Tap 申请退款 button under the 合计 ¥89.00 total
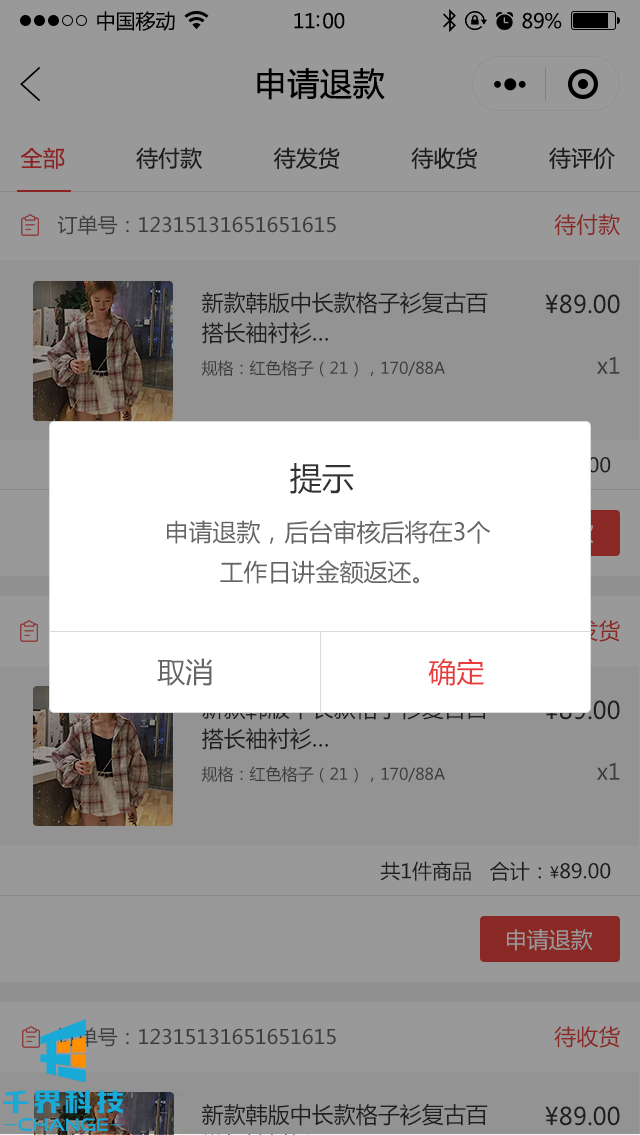This screenshot has height=1135, width=640. pyautogui.click(x=549, y=939)
